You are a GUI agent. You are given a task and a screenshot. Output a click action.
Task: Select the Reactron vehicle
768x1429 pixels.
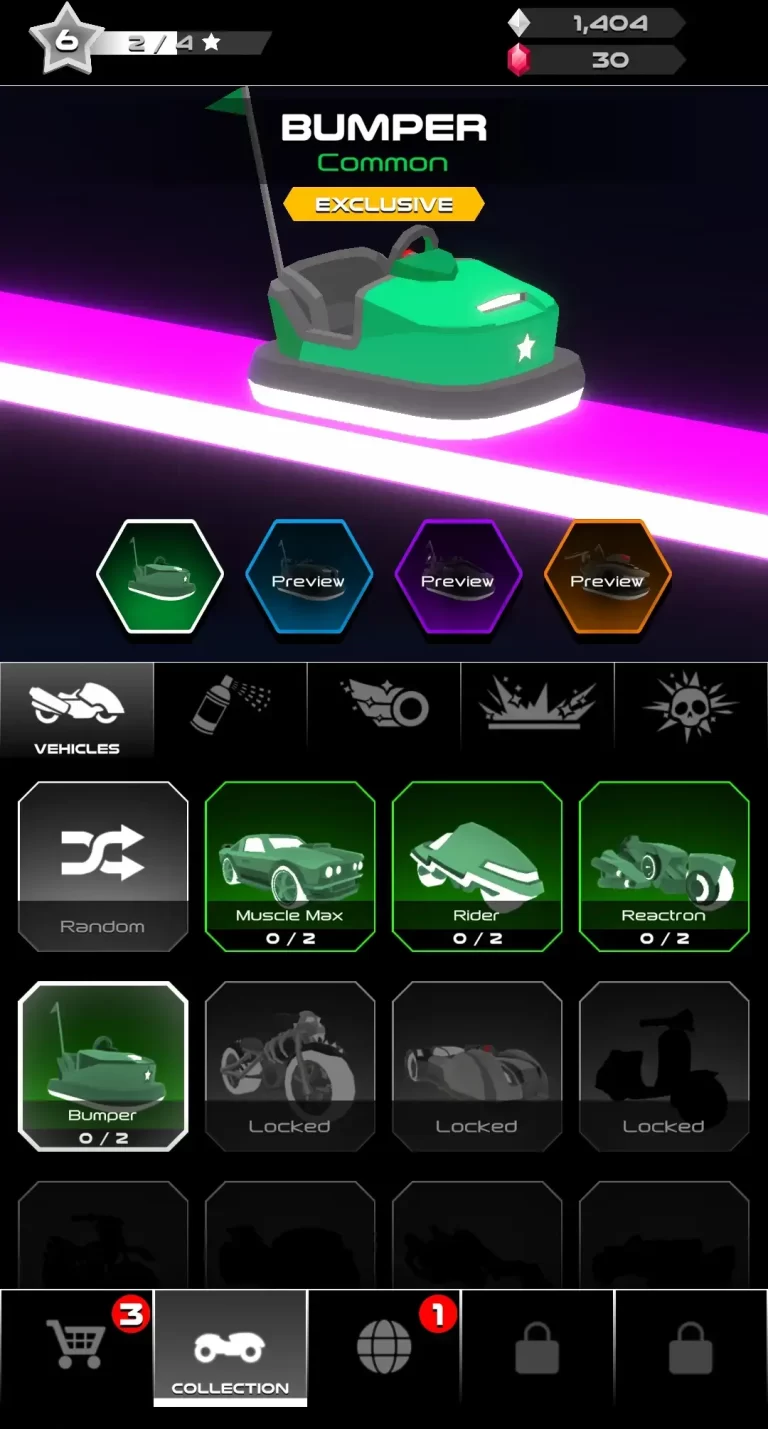click(663, 866)
